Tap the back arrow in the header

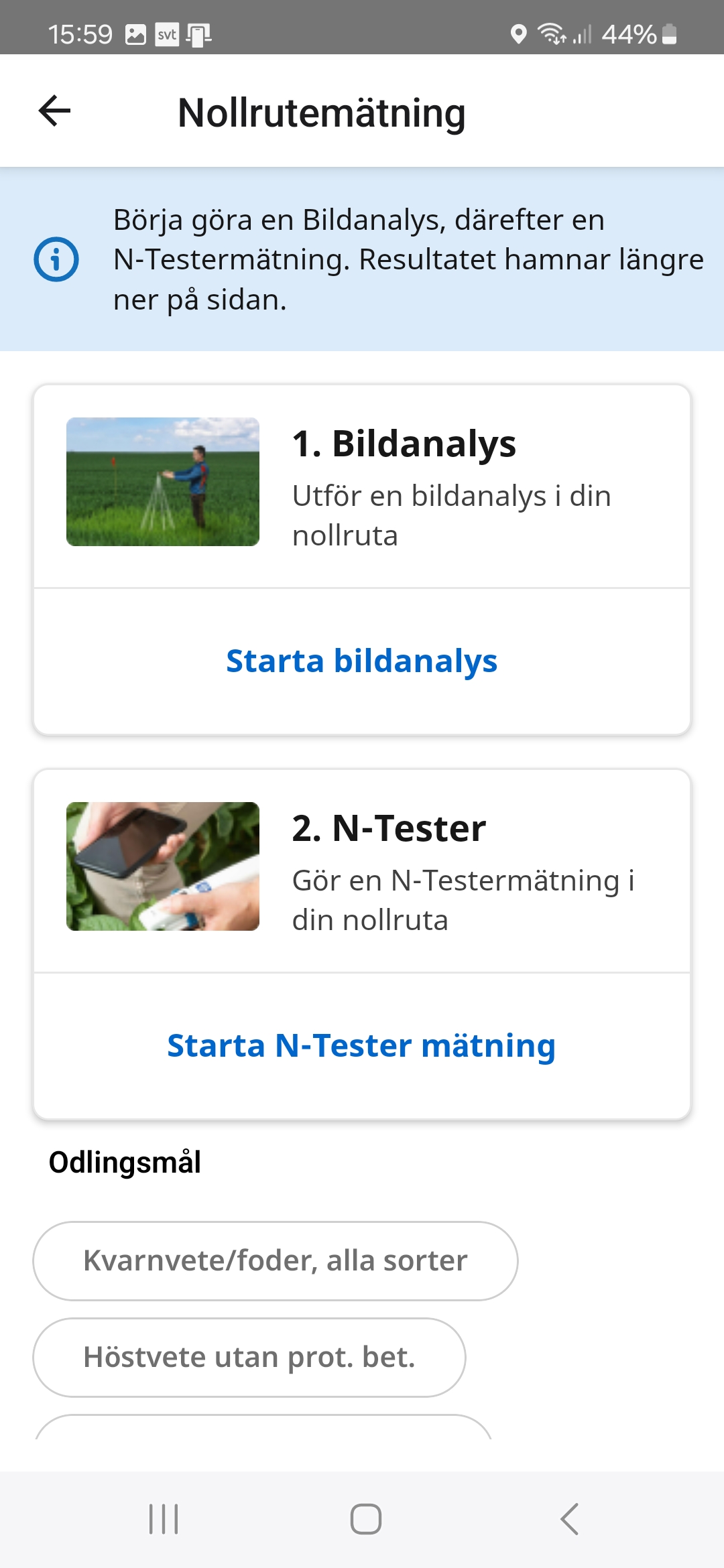pos(55,111)
